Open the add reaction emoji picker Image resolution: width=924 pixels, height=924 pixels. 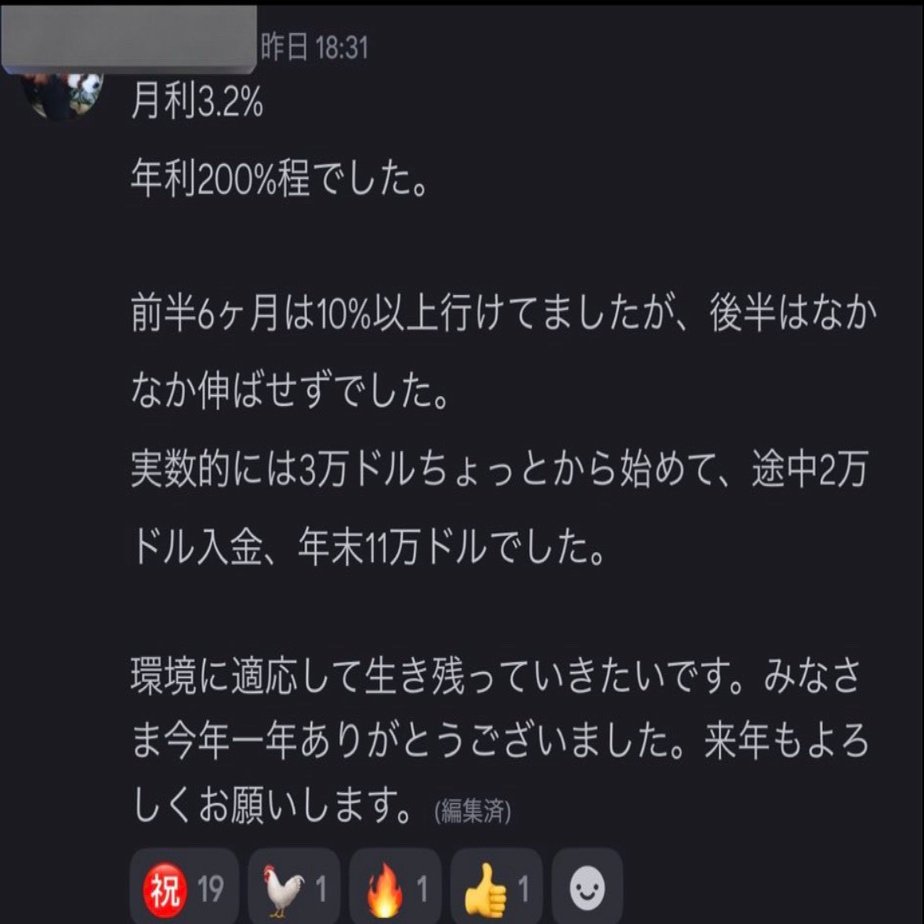tap(587, 888)
